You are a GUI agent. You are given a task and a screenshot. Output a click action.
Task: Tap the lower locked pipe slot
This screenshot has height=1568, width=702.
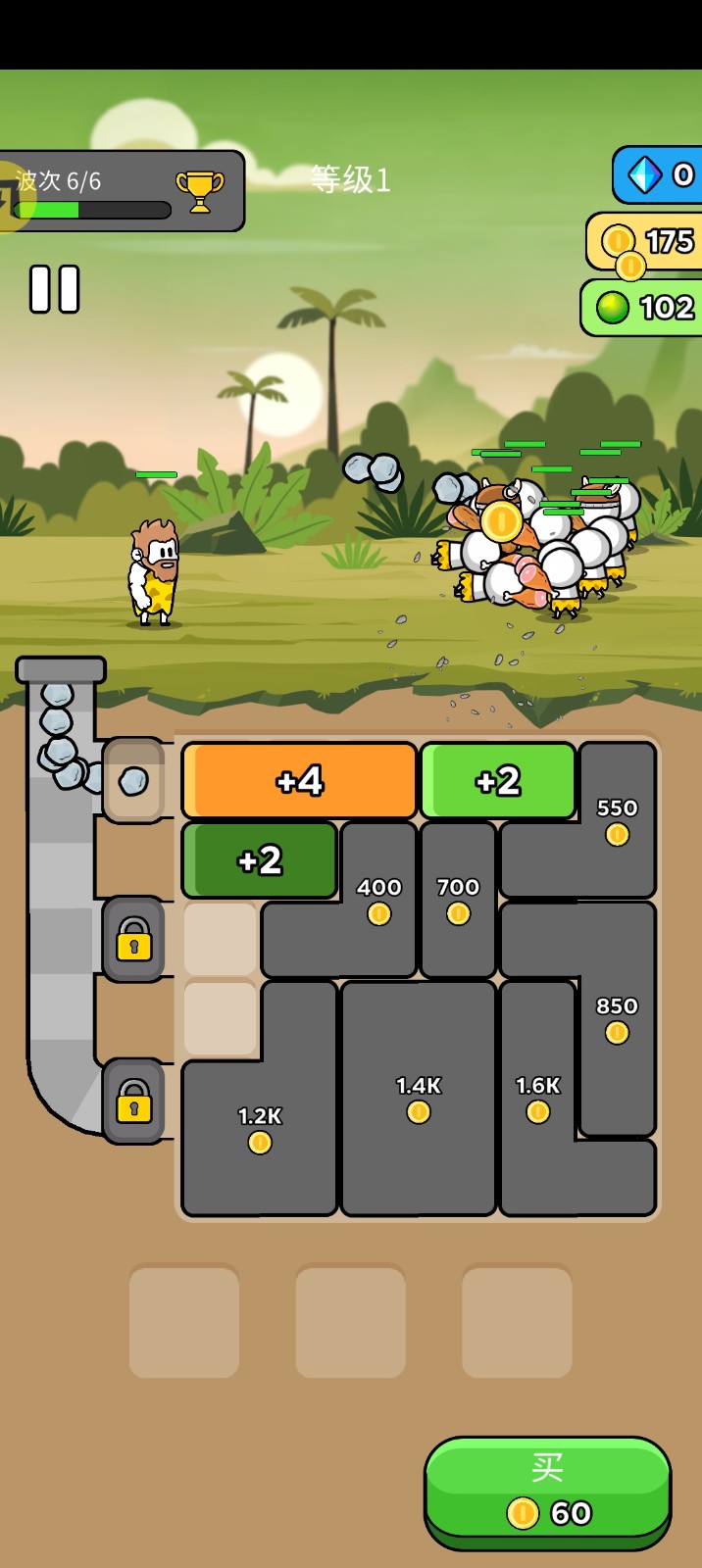click(134, 1101)
